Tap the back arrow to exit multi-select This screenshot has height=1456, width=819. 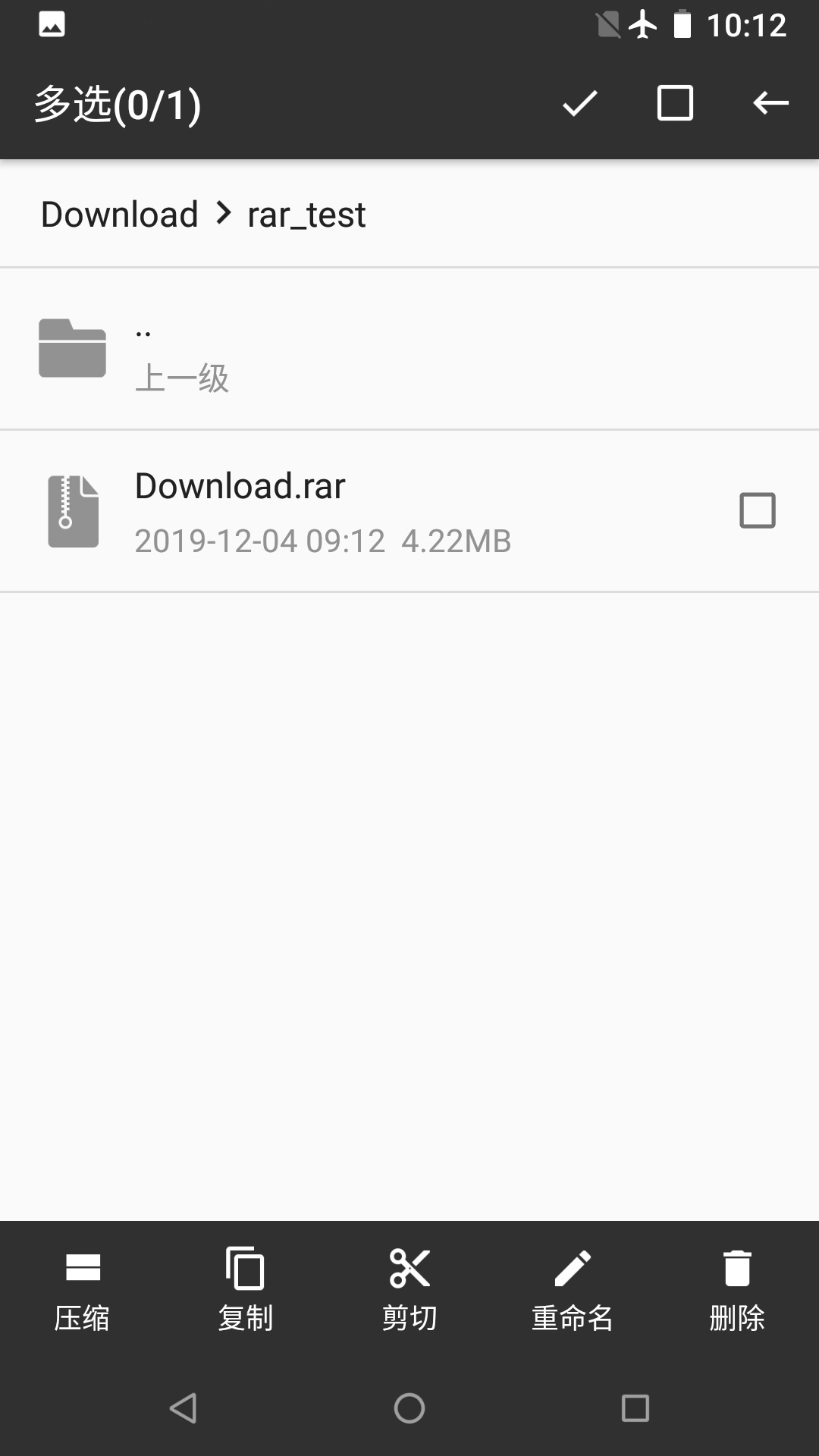coord(770,105)
